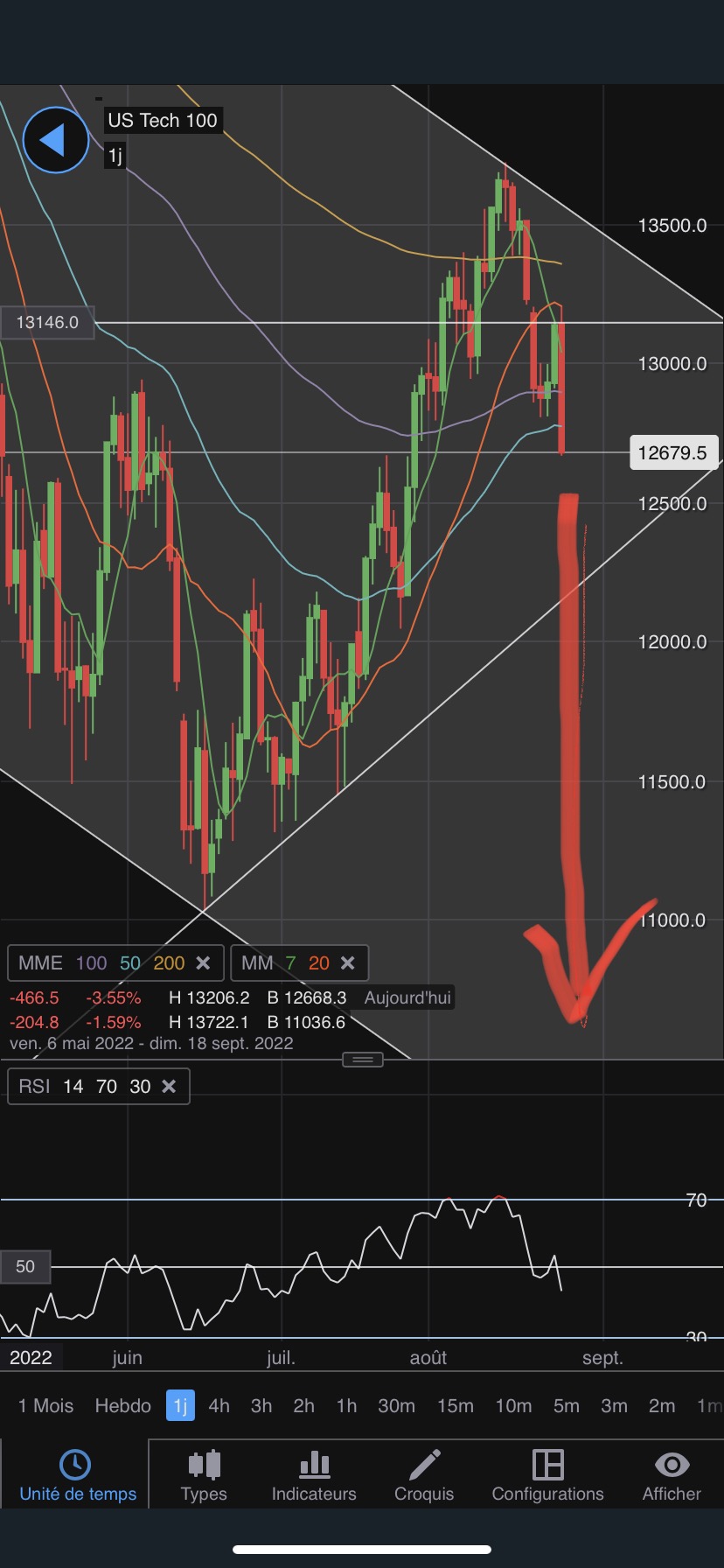Image resolution: width=724 pixels, height=1568 pixels.
Task: Tap Afficher visibility options
Action: coord(671,1475)
